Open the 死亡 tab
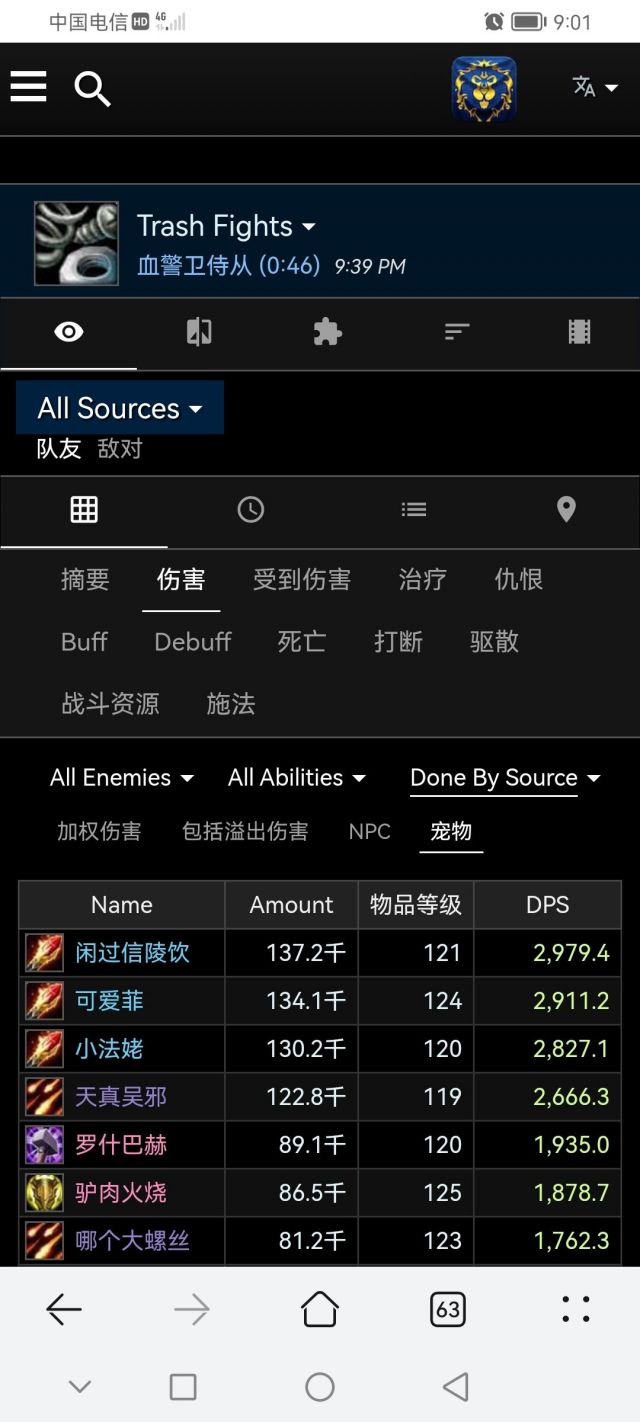This screenshot has width=640, height=1422. 301,642
